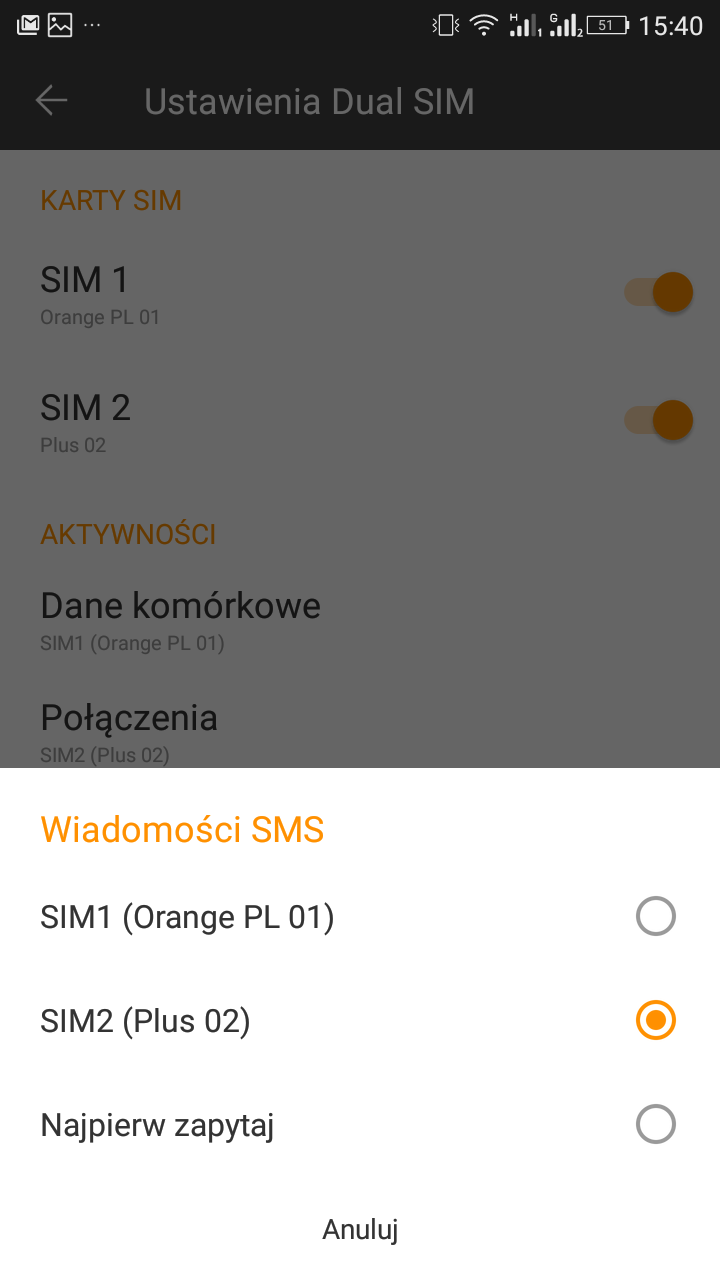Pick the Najpierw zapytaj option

pyautogui.click(x=655, y=1124)
